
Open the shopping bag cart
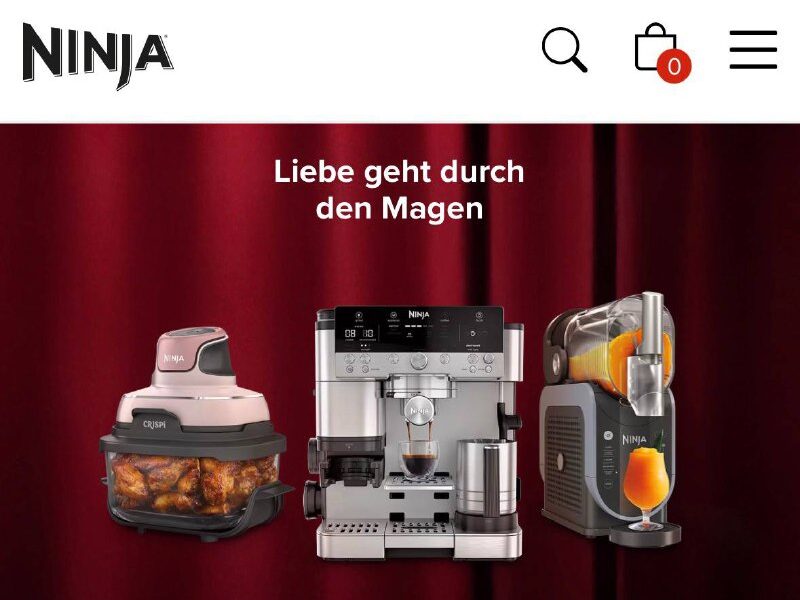[x=658, y=49]
